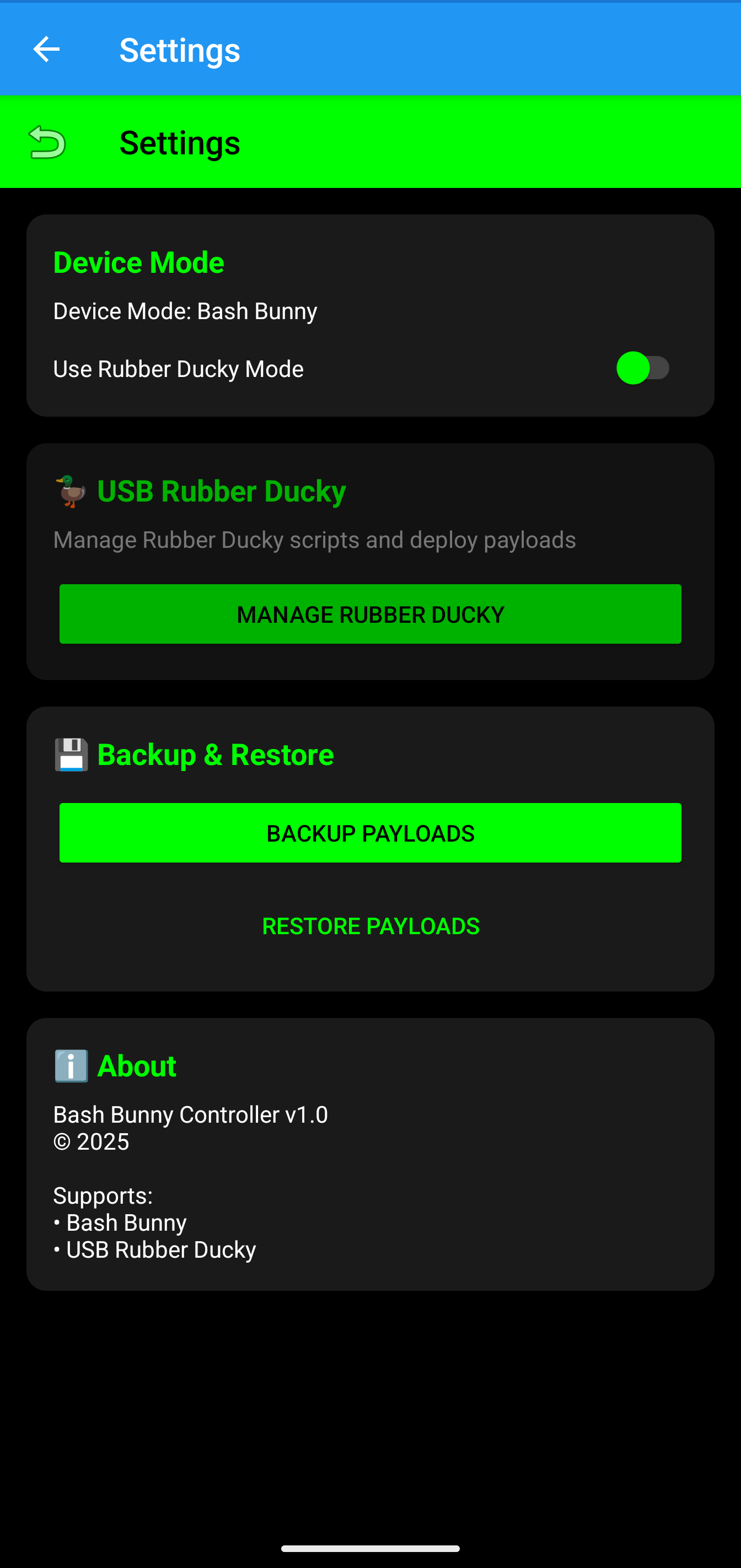Select the USB Rubber Ducky section header
The height and width of the screenshot is (1568, 741).
[x=221, y=490]
